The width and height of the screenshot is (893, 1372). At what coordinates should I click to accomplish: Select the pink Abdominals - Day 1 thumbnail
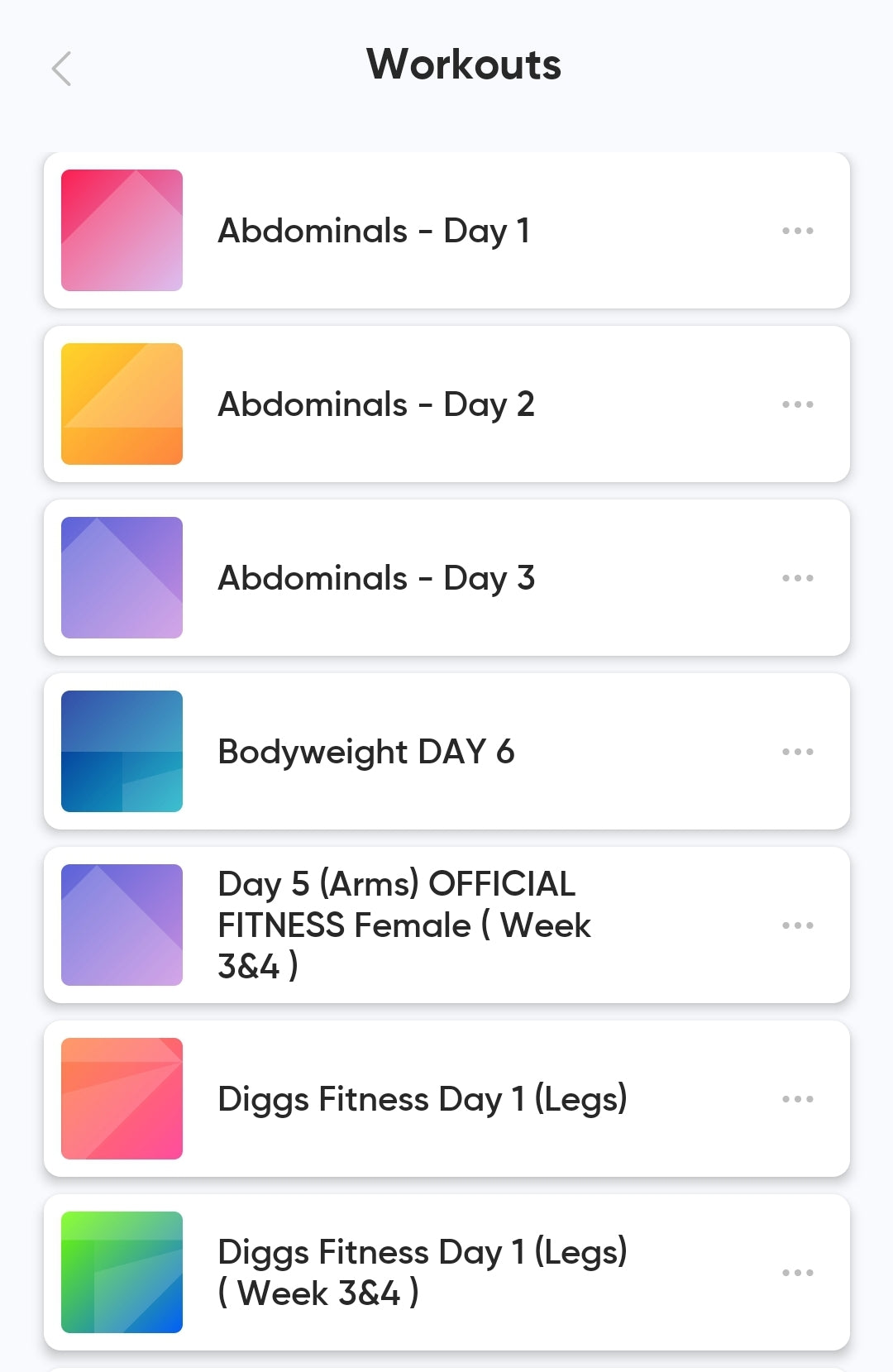(122, 231)
